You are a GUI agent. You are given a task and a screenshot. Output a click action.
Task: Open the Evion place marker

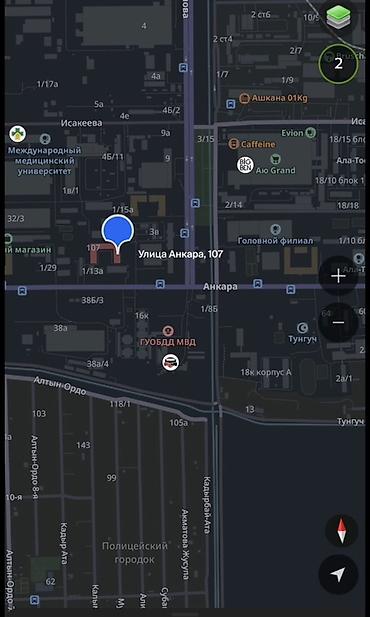(311, 133)
